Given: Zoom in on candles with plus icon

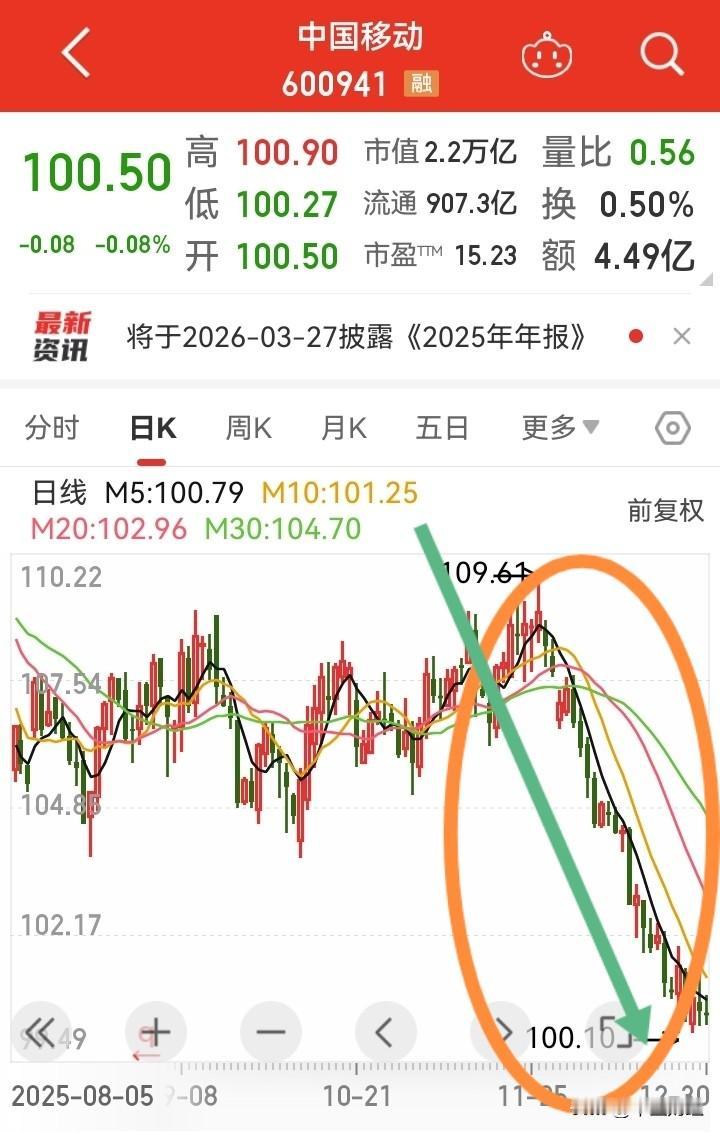Looking at the screenshot, I should pos(155,1032).
